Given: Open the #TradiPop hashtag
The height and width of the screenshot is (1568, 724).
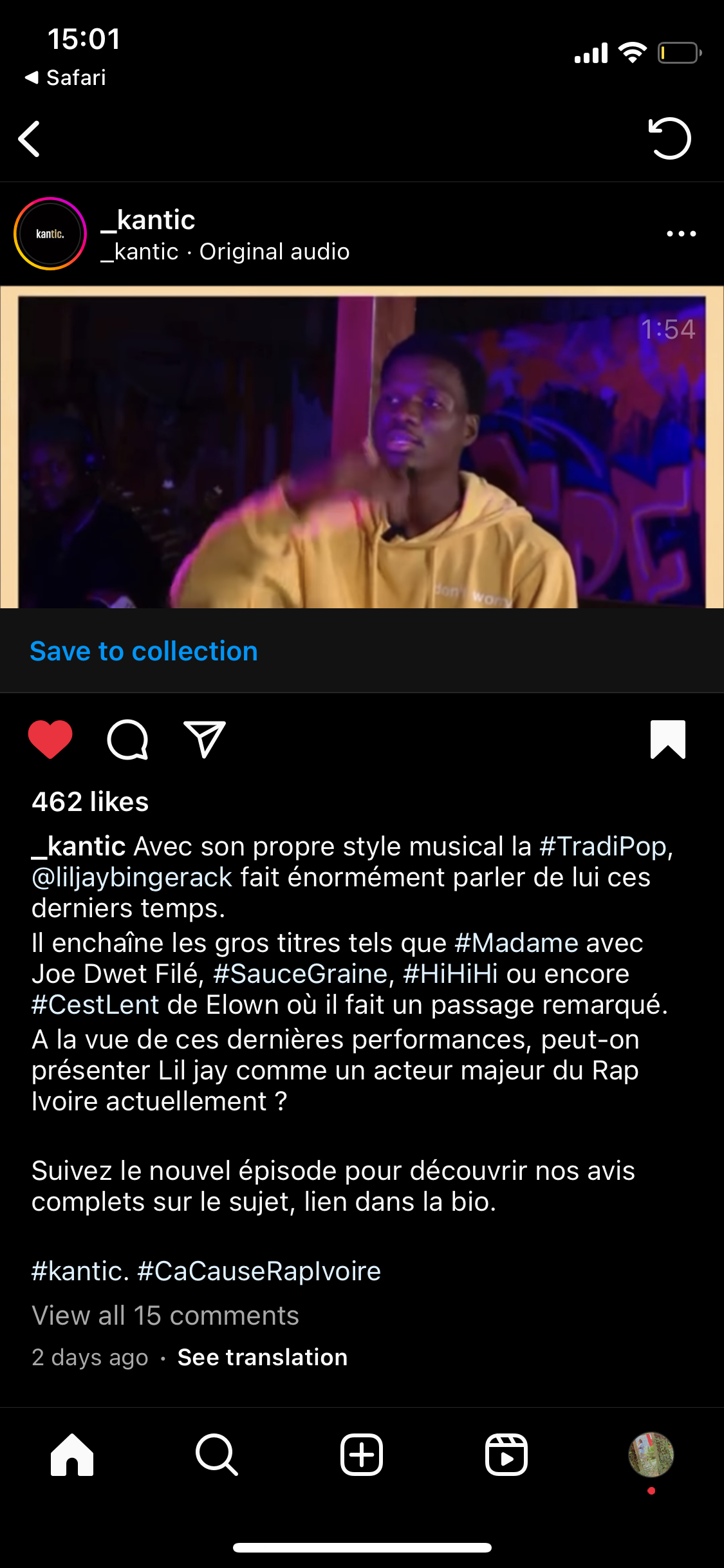Looking at the screenshot, I should click(x=602, y=846).
